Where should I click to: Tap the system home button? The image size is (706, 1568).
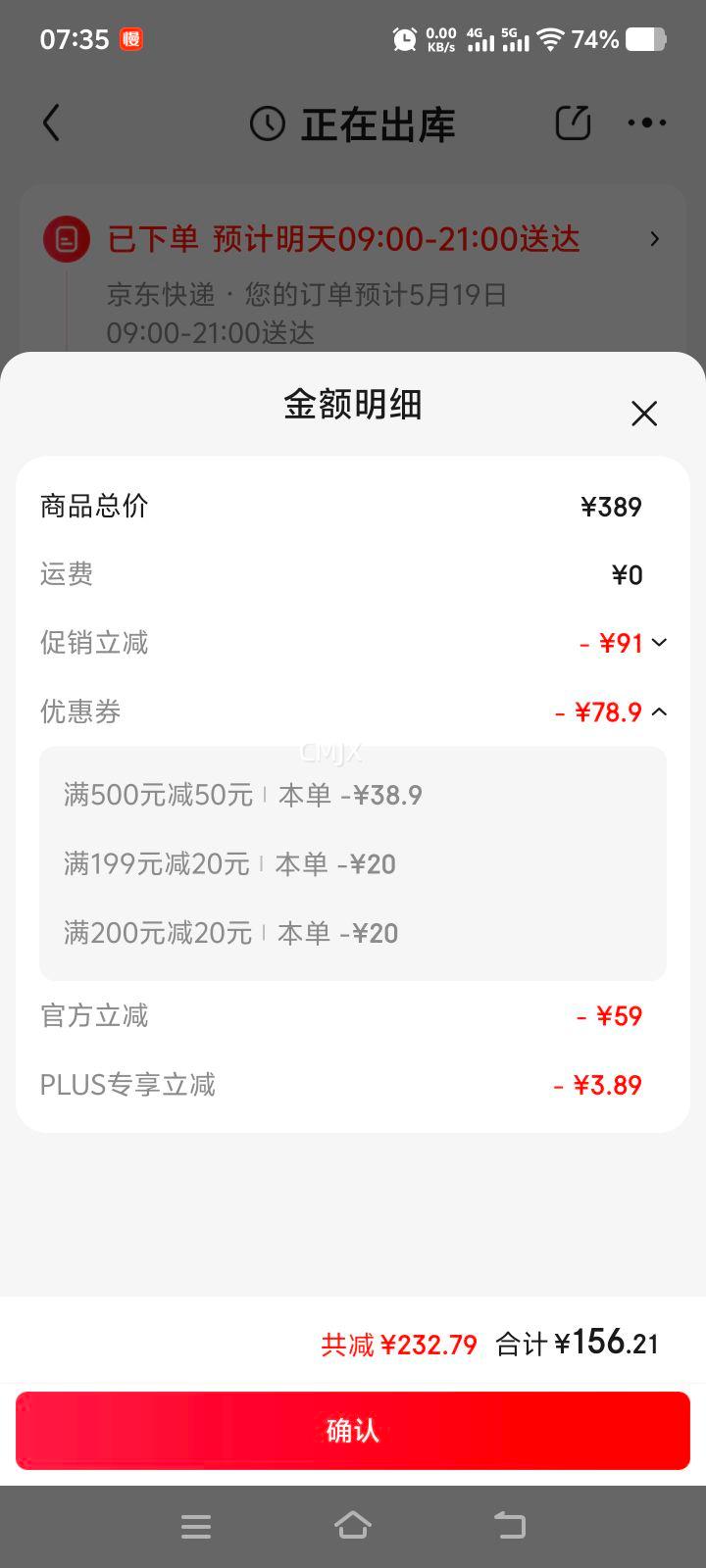pos(353,1525)
